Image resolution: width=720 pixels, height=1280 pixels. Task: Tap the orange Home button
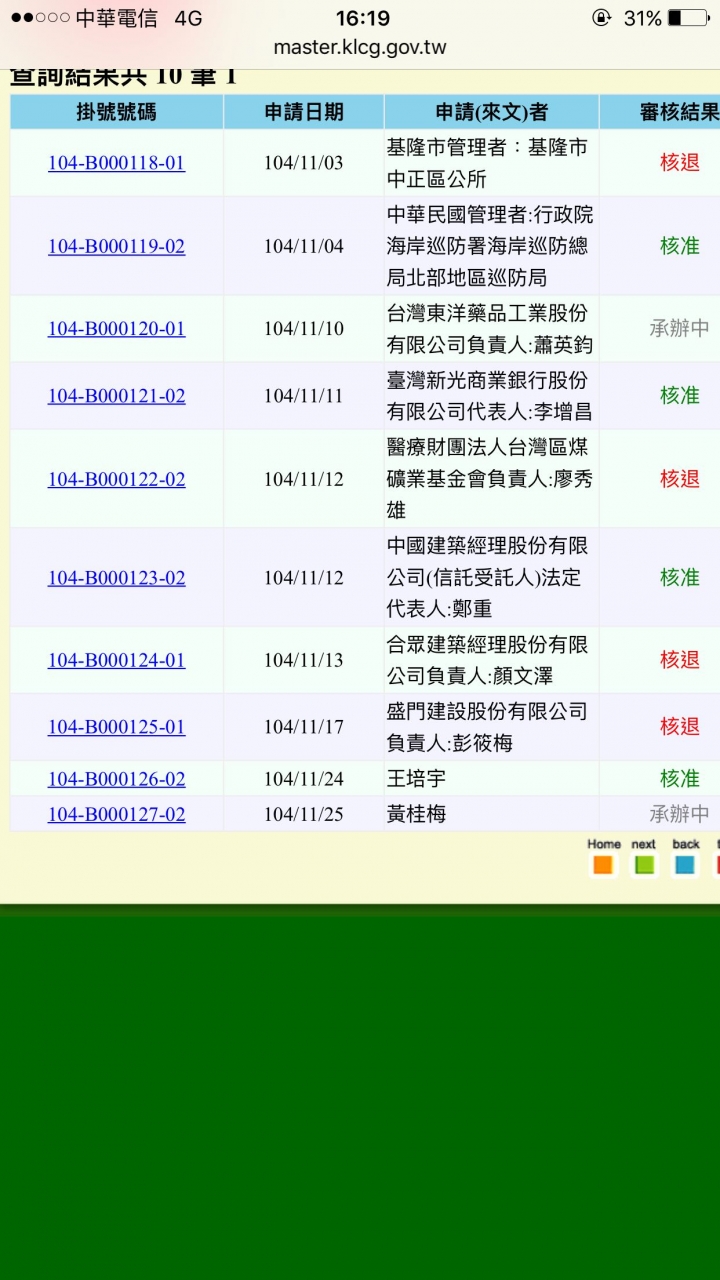[x=603, y=865]
